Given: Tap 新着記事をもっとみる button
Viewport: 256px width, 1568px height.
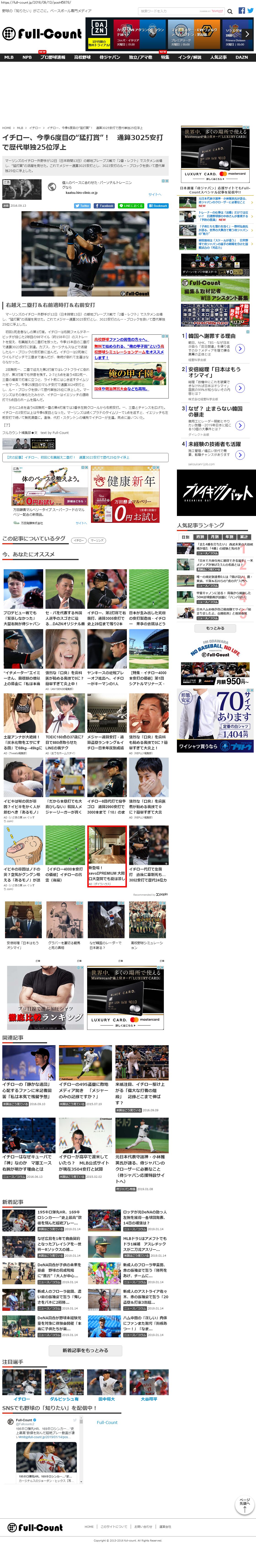Looking at the screenshot, I should [x=85, y=1350].
